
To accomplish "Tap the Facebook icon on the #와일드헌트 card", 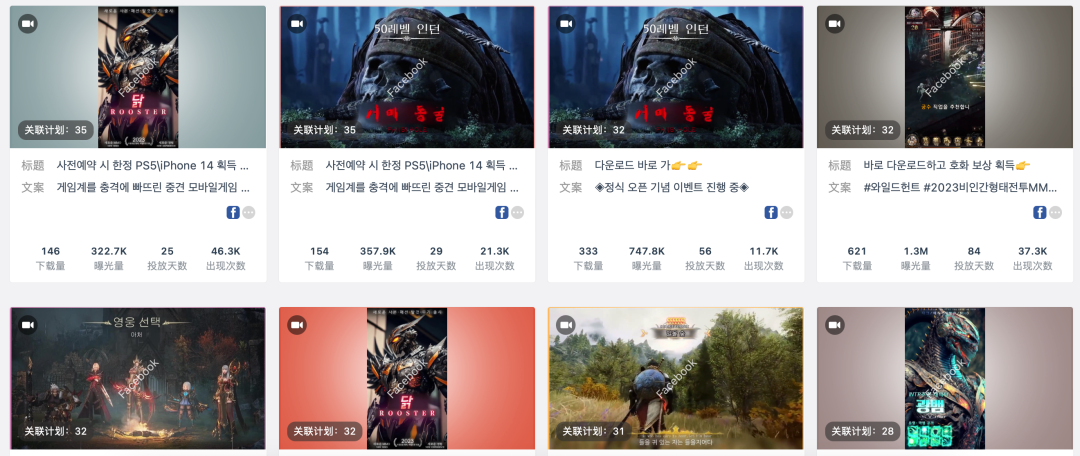I will click(x=1040, y=212).
